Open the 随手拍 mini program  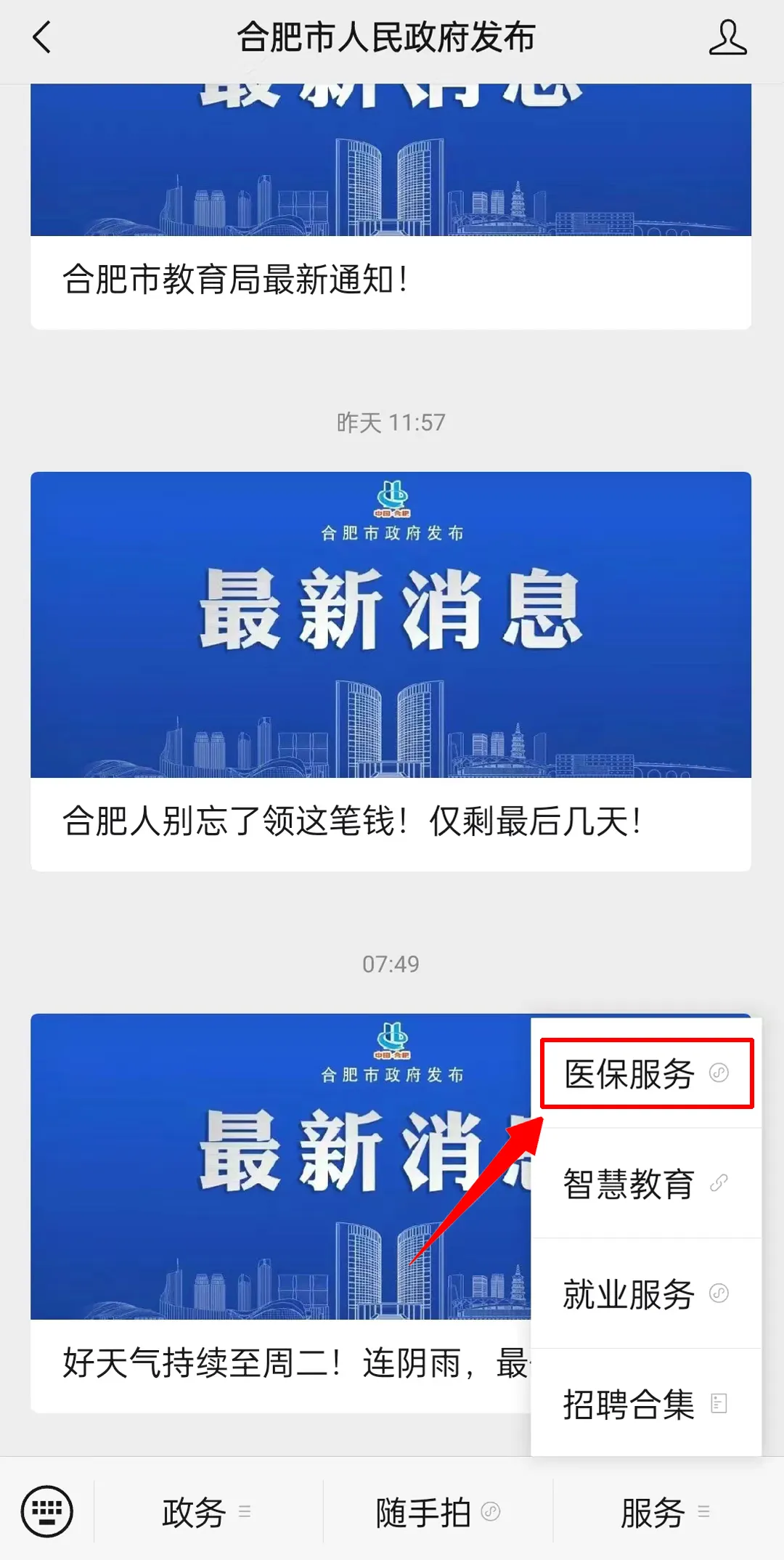coord(437,1512)
